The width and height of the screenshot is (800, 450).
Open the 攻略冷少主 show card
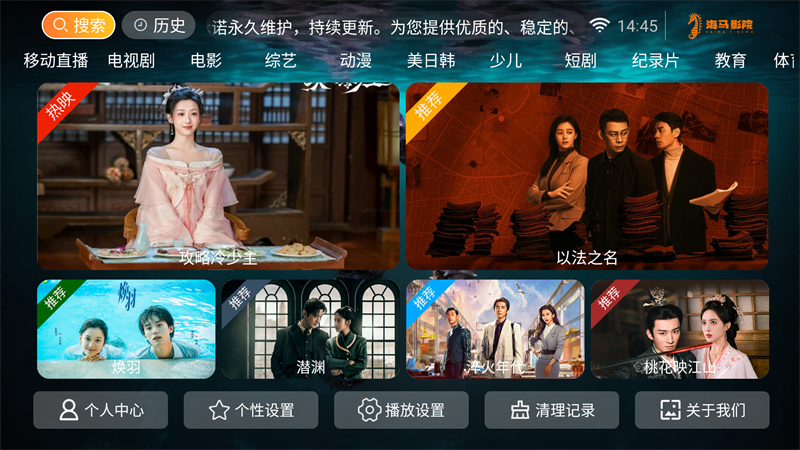coord(218,175)
